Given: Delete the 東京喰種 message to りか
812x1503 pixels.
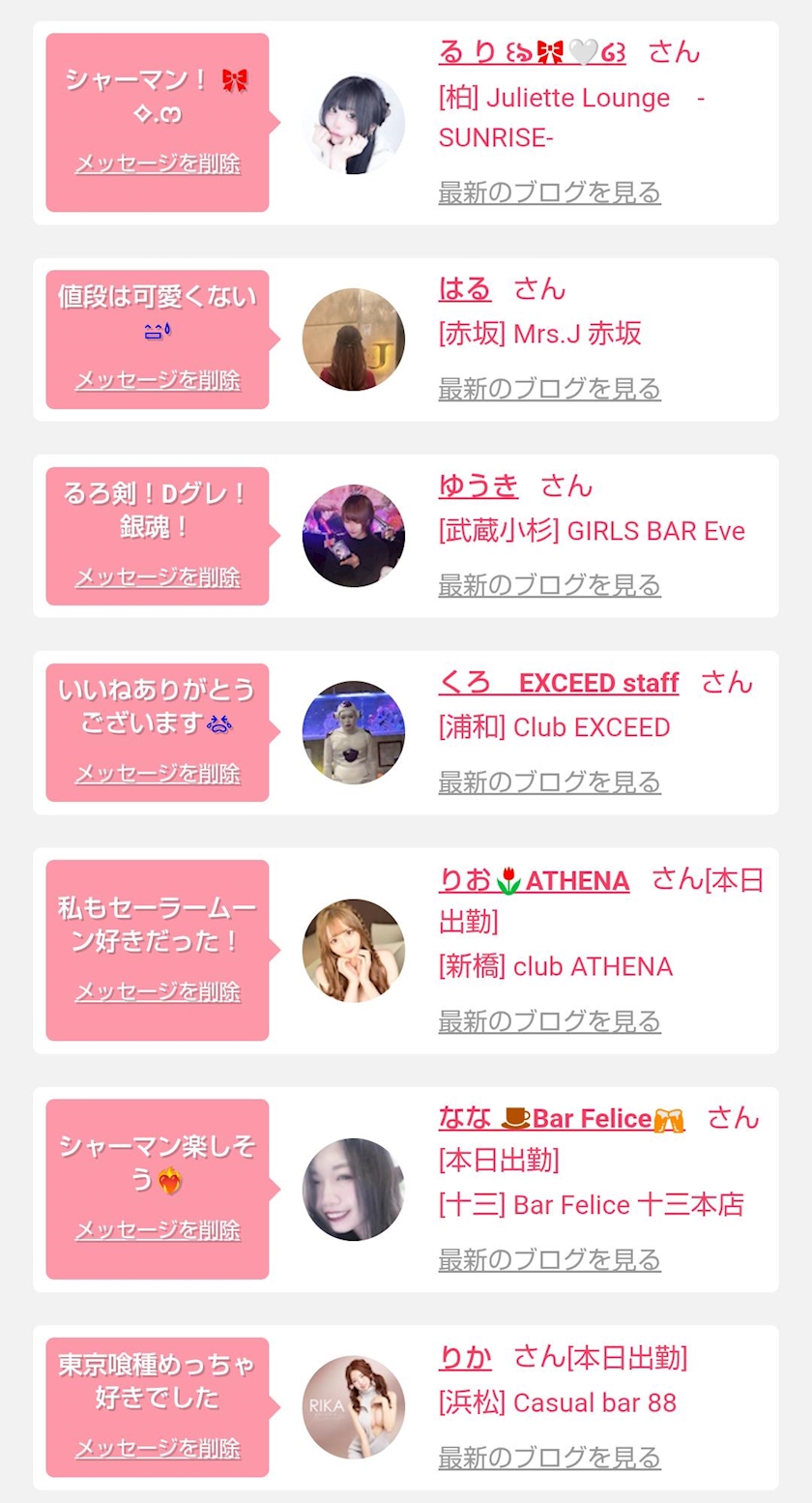Looking at the screenshot, I should tap(158, 1448).
